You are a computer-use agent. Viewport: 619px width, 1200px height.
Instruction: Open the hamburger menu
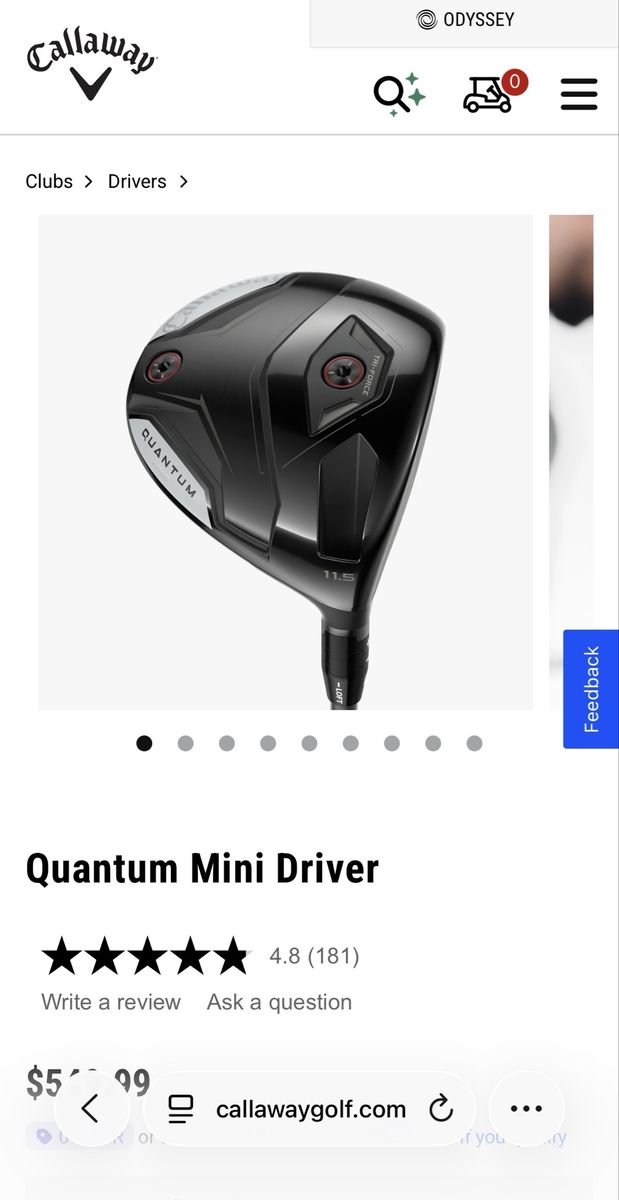(579, 94)
